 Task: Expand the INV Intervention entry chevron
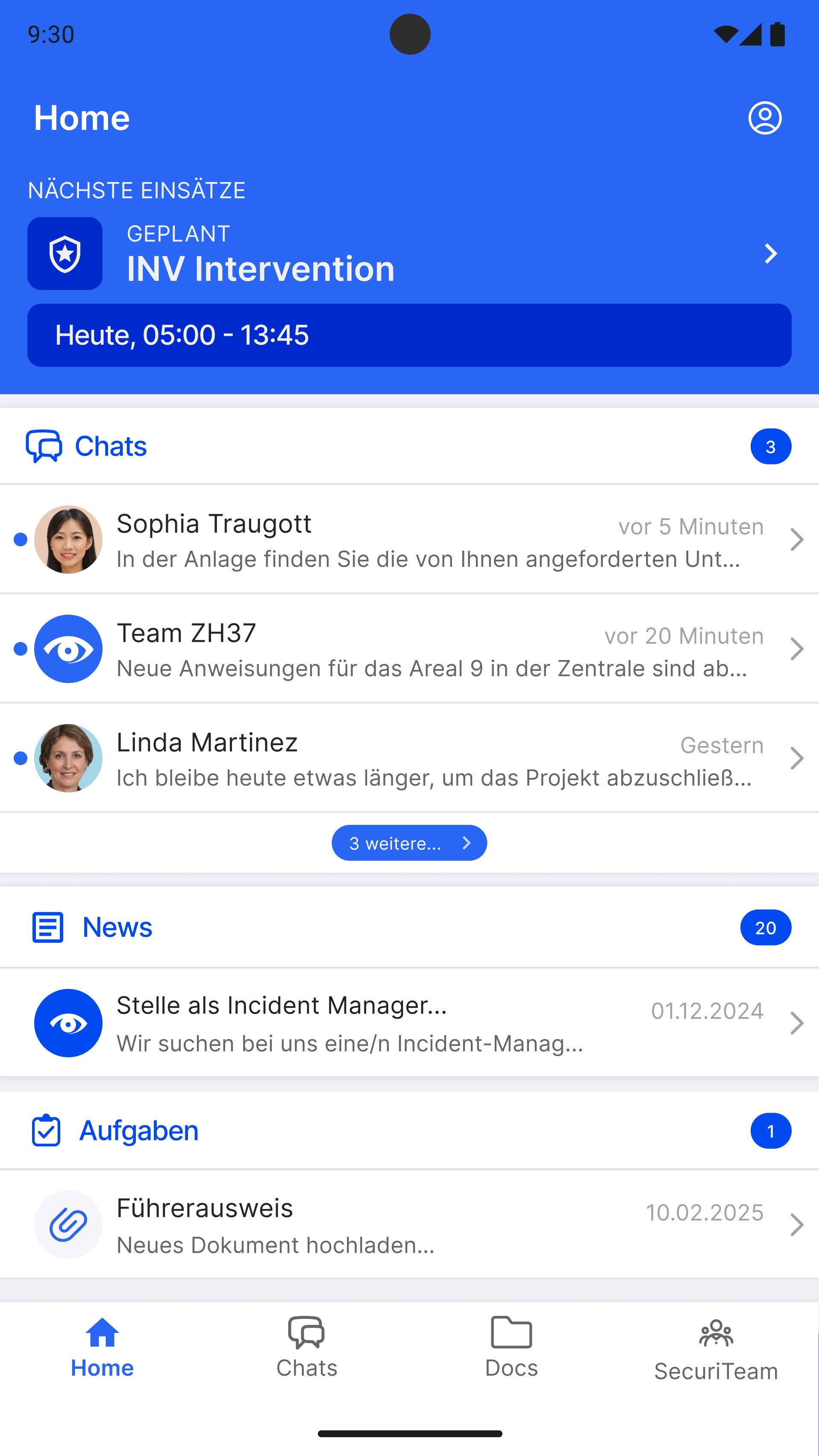pyautogui.click(x=770, y=253)
